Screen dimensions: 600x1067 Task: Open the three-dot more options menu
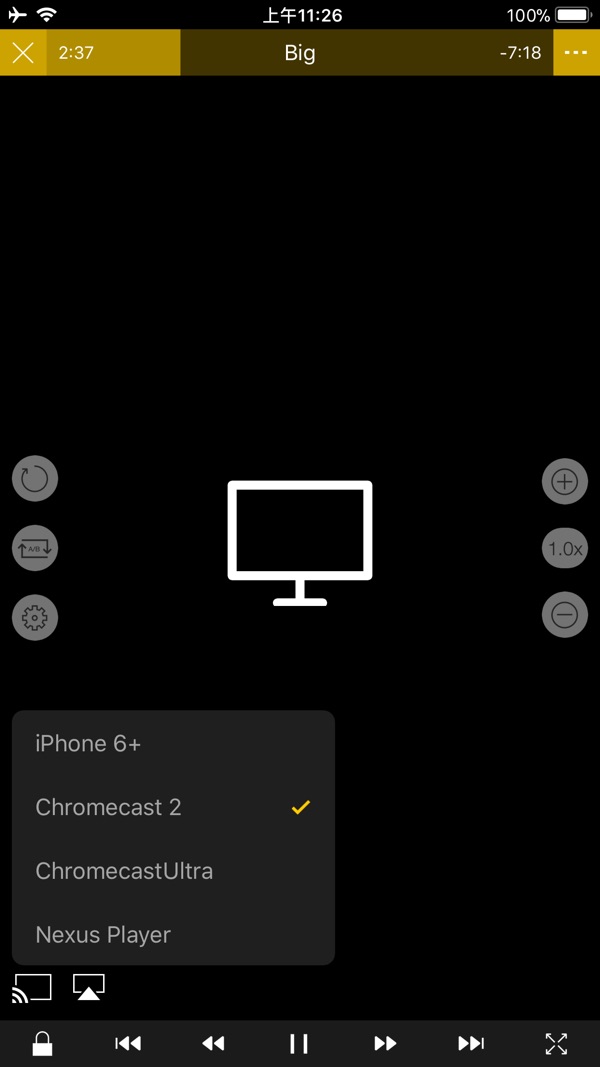575,53
